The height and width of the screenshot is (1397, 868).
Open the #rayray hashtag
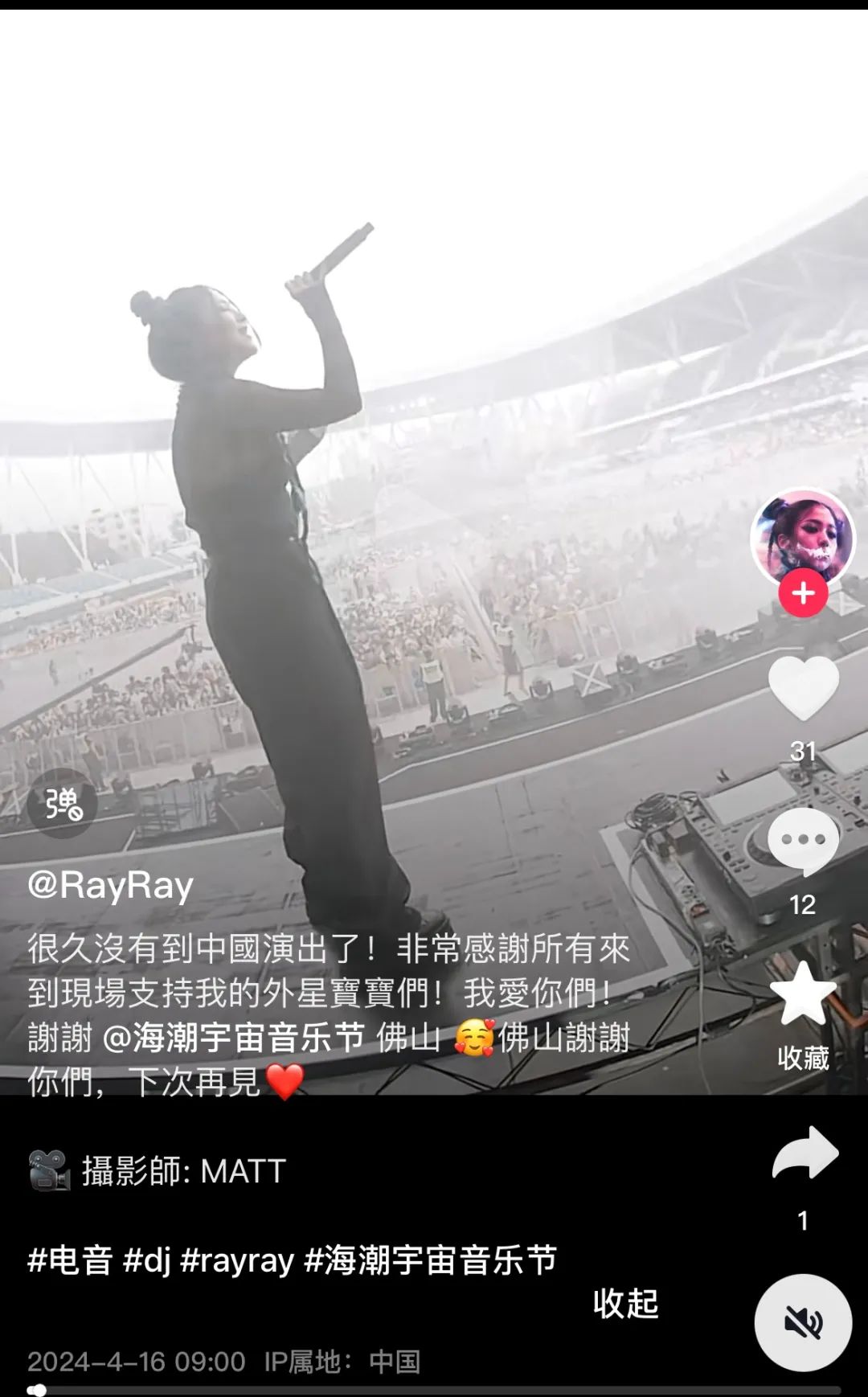pos(237,1260)
